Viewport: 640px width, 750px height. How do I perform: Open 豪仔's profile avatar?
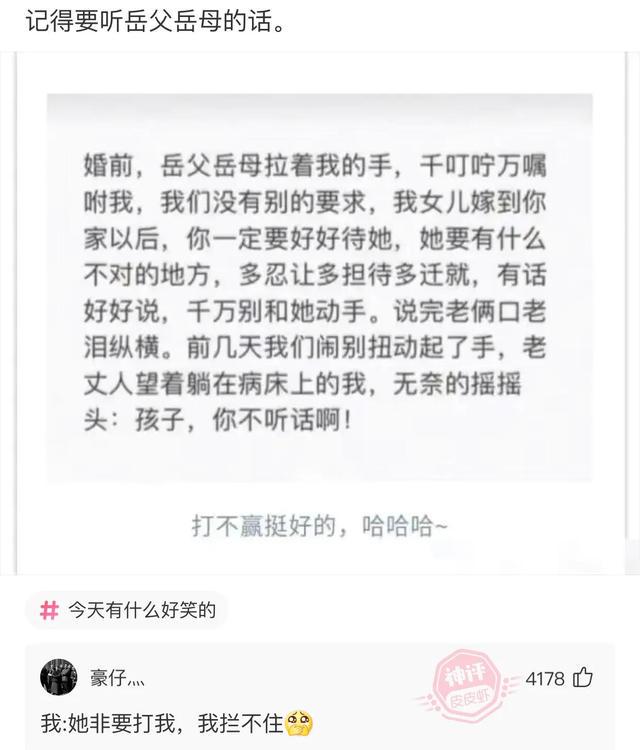(x=59, y=678)
